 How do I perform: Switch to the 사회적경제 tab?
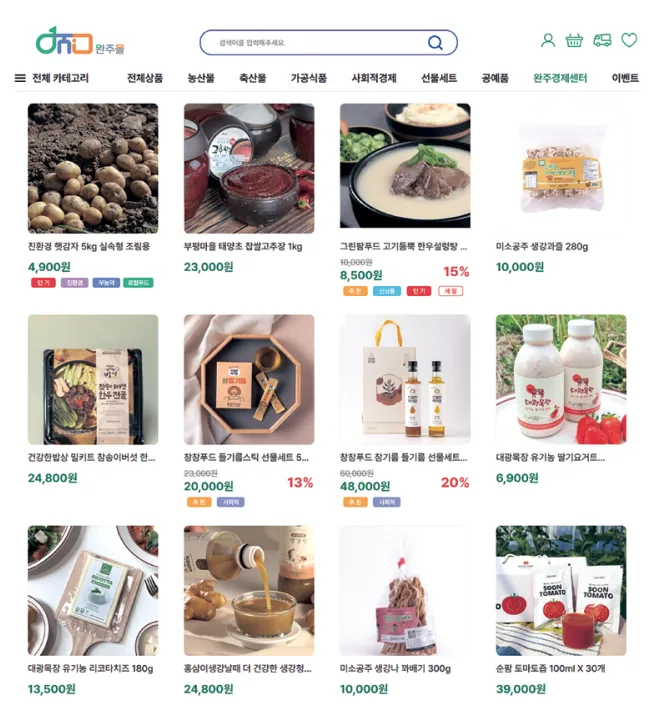pos(374,78)
